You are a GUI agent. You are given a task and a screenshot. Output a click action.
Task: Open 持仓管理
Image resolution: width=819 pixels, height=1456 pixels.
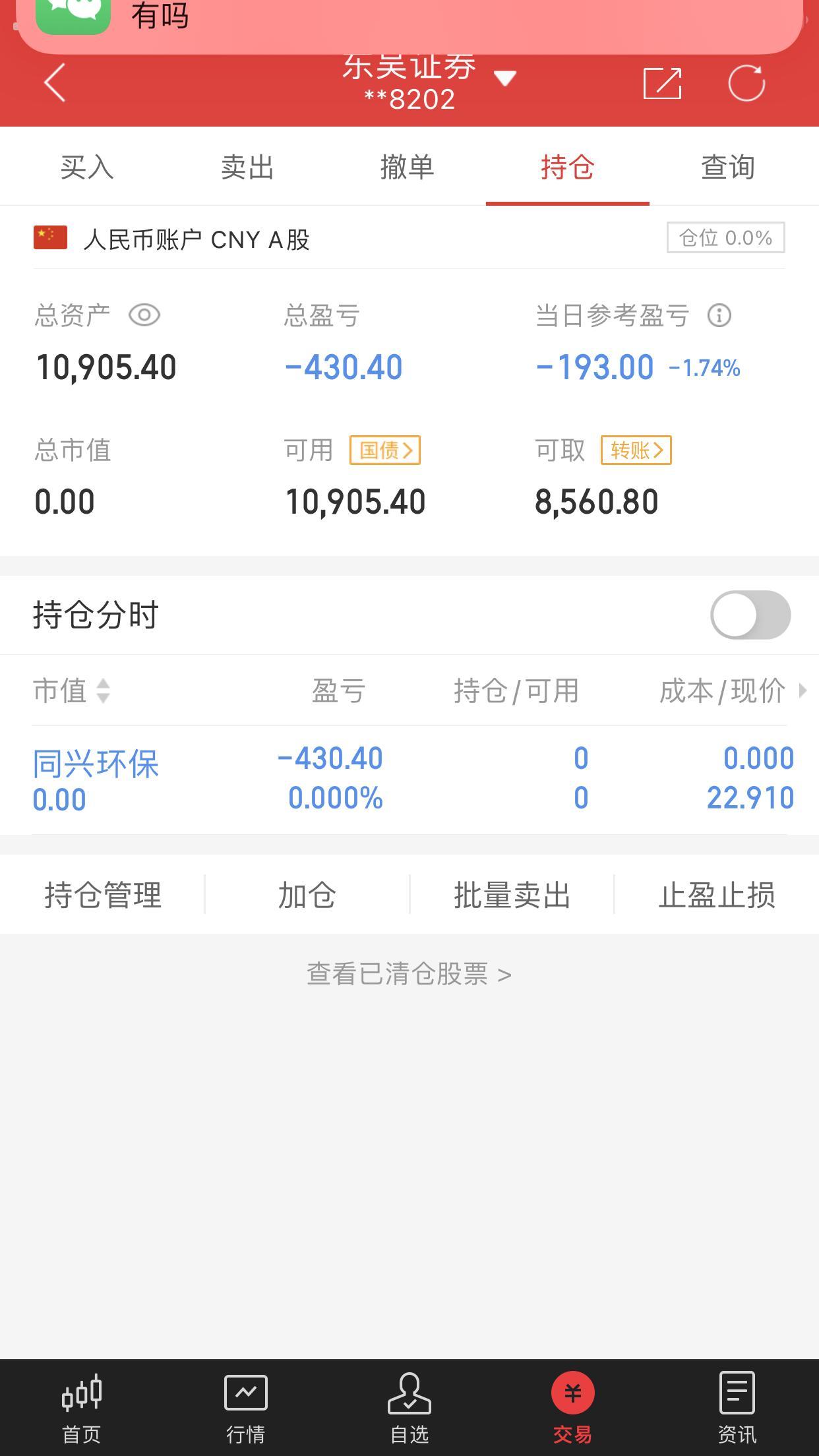click(103, 895)
